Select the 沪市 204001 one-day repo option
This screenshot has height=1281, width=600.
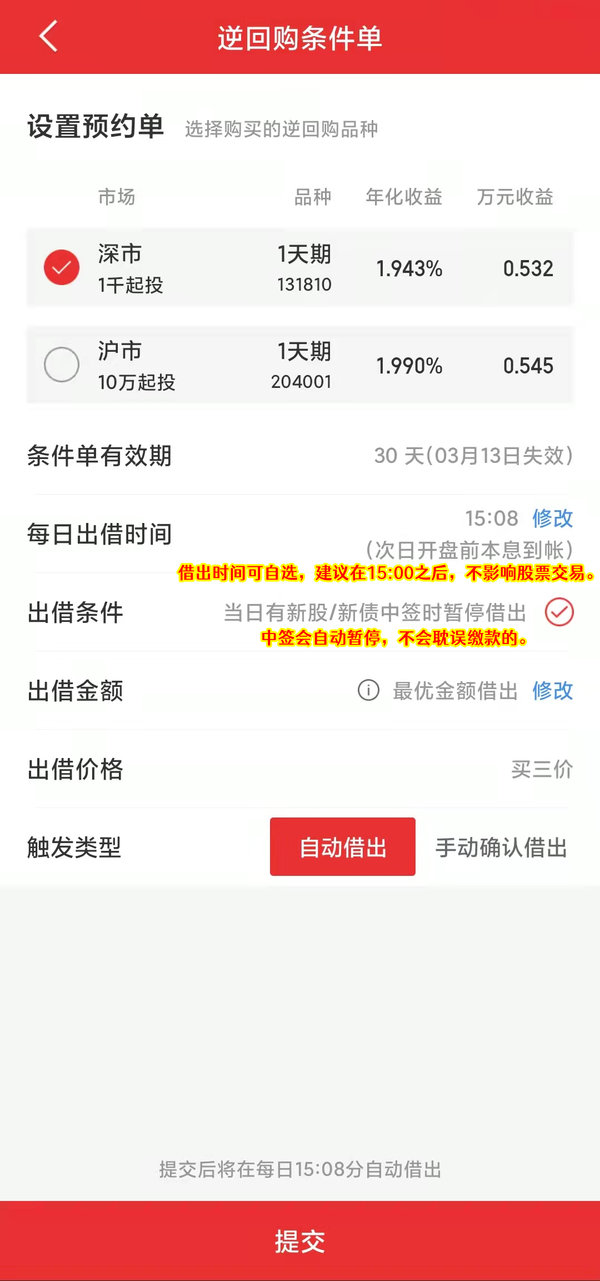coord(300,365)
